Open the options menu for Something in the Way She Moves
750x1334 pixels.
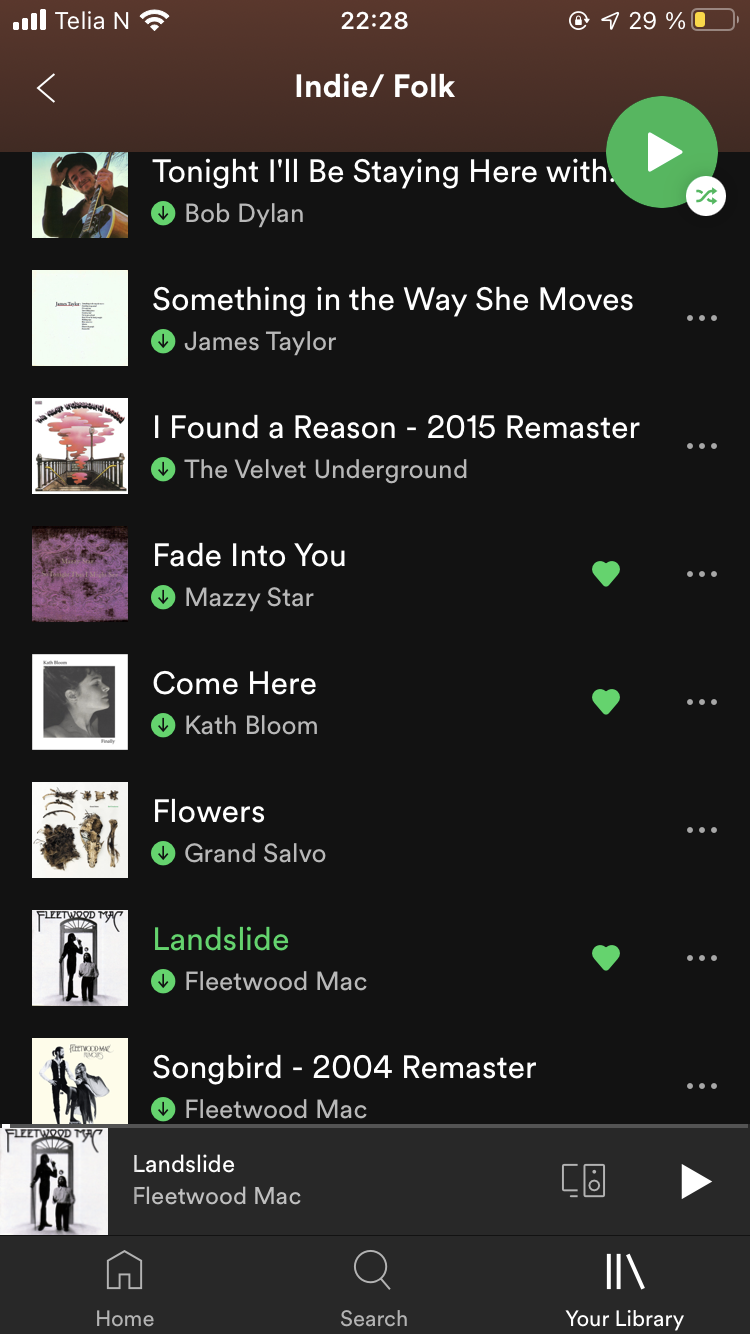702,318
